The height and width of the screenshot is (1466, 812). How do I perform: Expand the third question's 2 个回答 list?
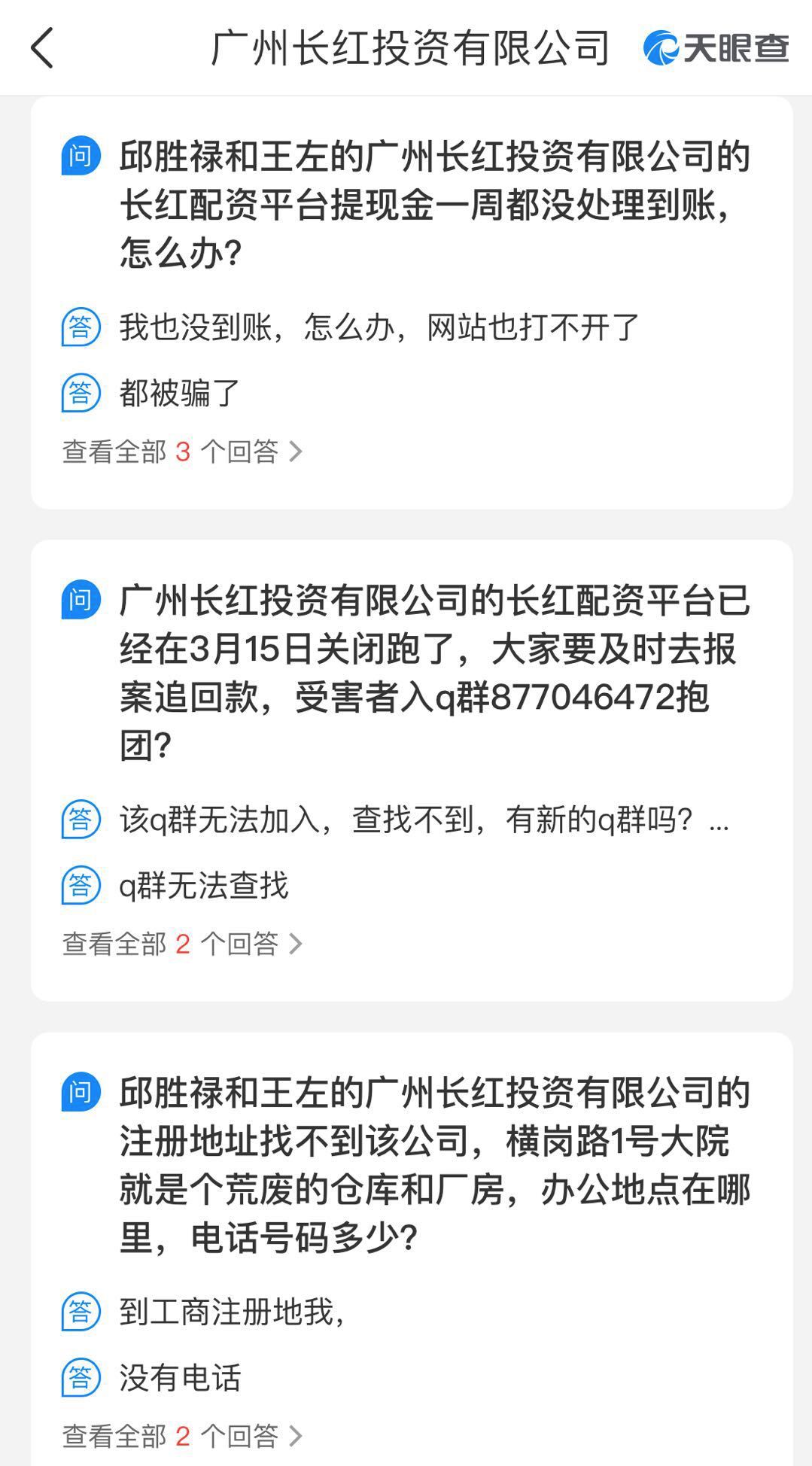point(181,1434)
